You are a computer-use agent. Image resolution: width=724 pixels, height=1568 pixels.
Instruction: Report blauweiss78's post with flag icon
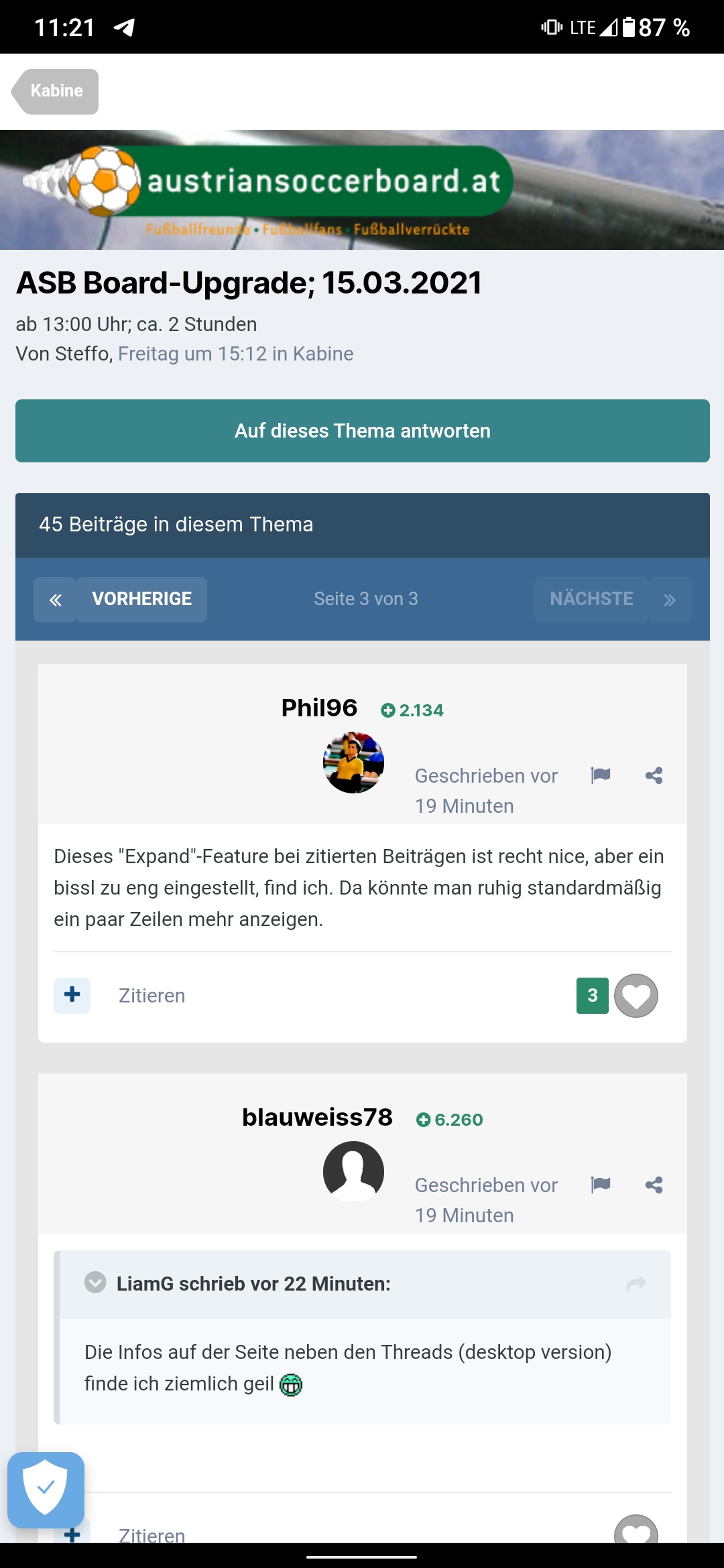[601, 1185]
